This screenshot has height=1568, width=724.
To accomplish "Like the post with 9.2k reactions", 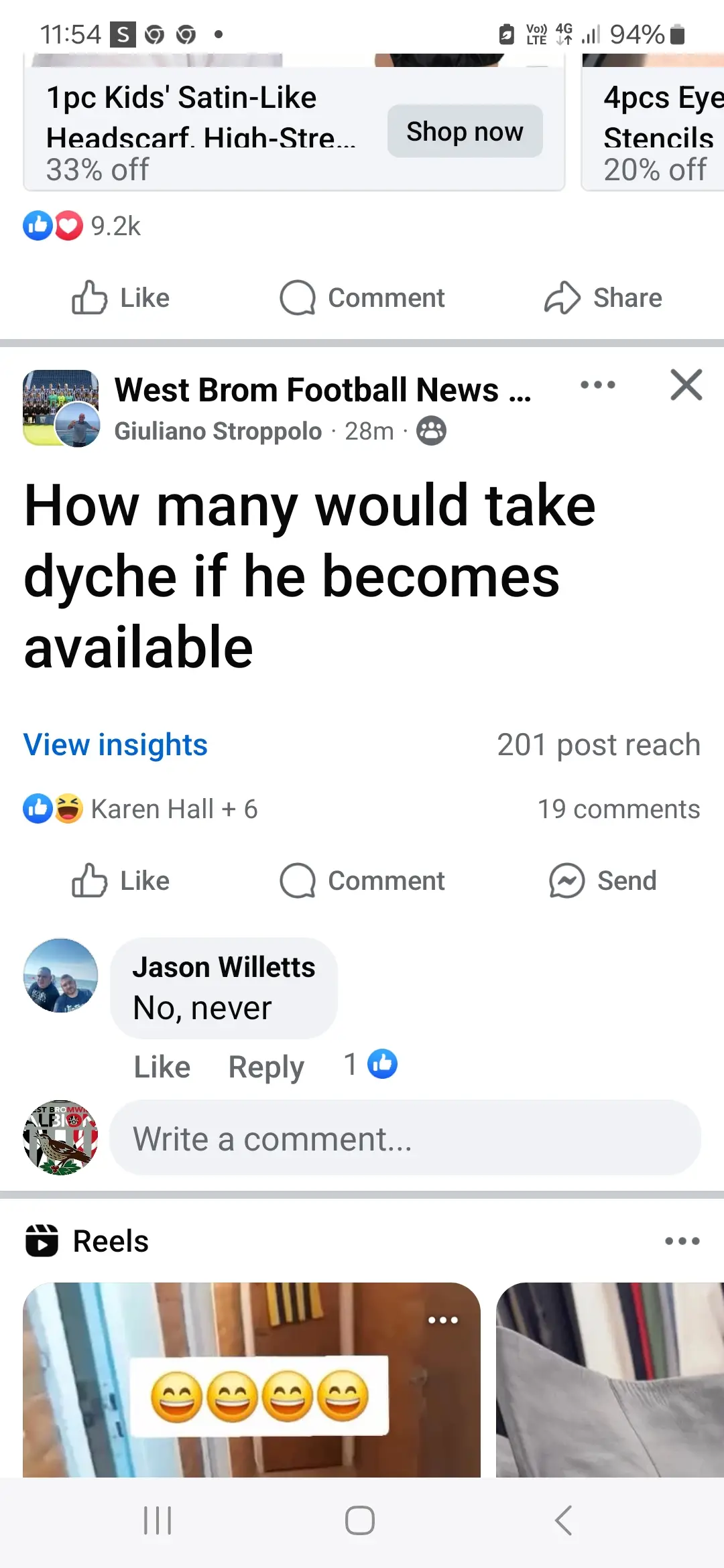I will click(x=121, y=298).
